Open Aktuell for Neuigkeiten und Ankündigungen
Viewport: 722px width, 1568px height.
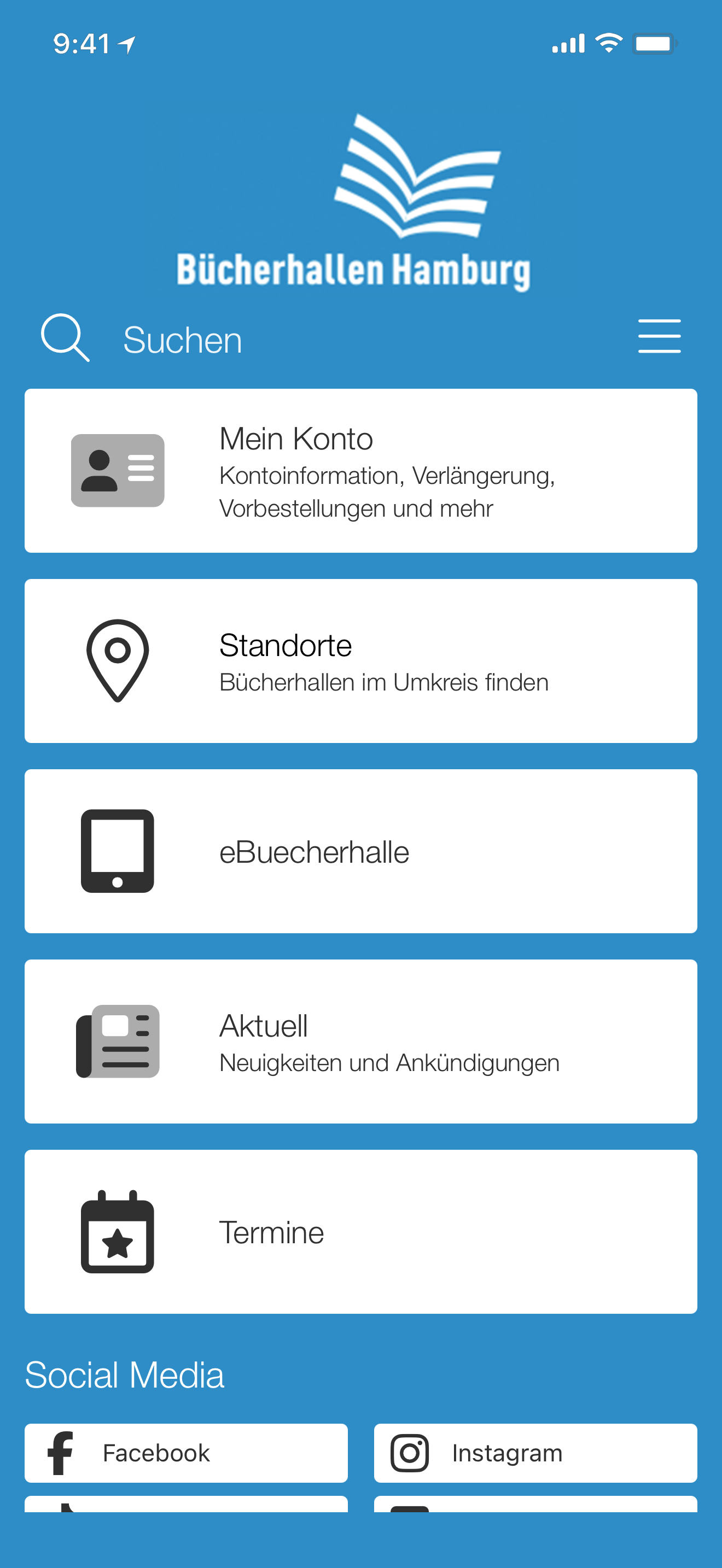[x=360, y=1042]
